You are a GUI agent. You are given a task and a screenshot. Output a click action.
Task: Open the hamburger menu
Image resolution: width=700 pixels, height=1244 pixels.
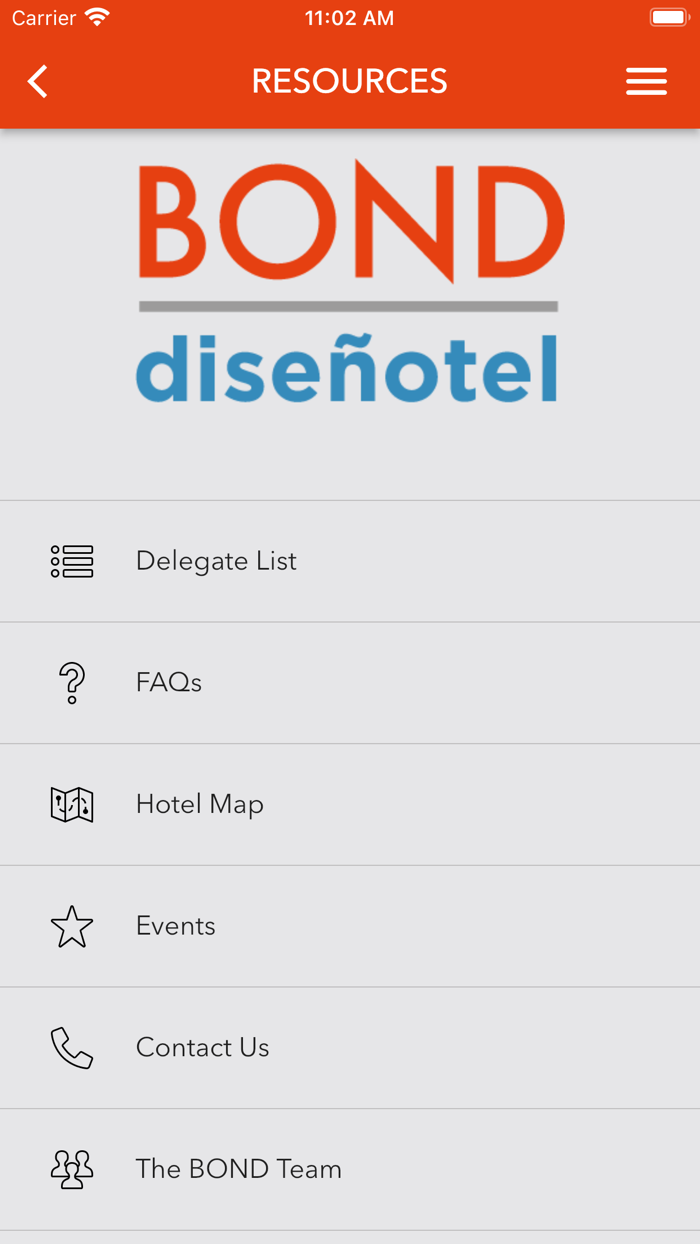[x=646, y=82]
